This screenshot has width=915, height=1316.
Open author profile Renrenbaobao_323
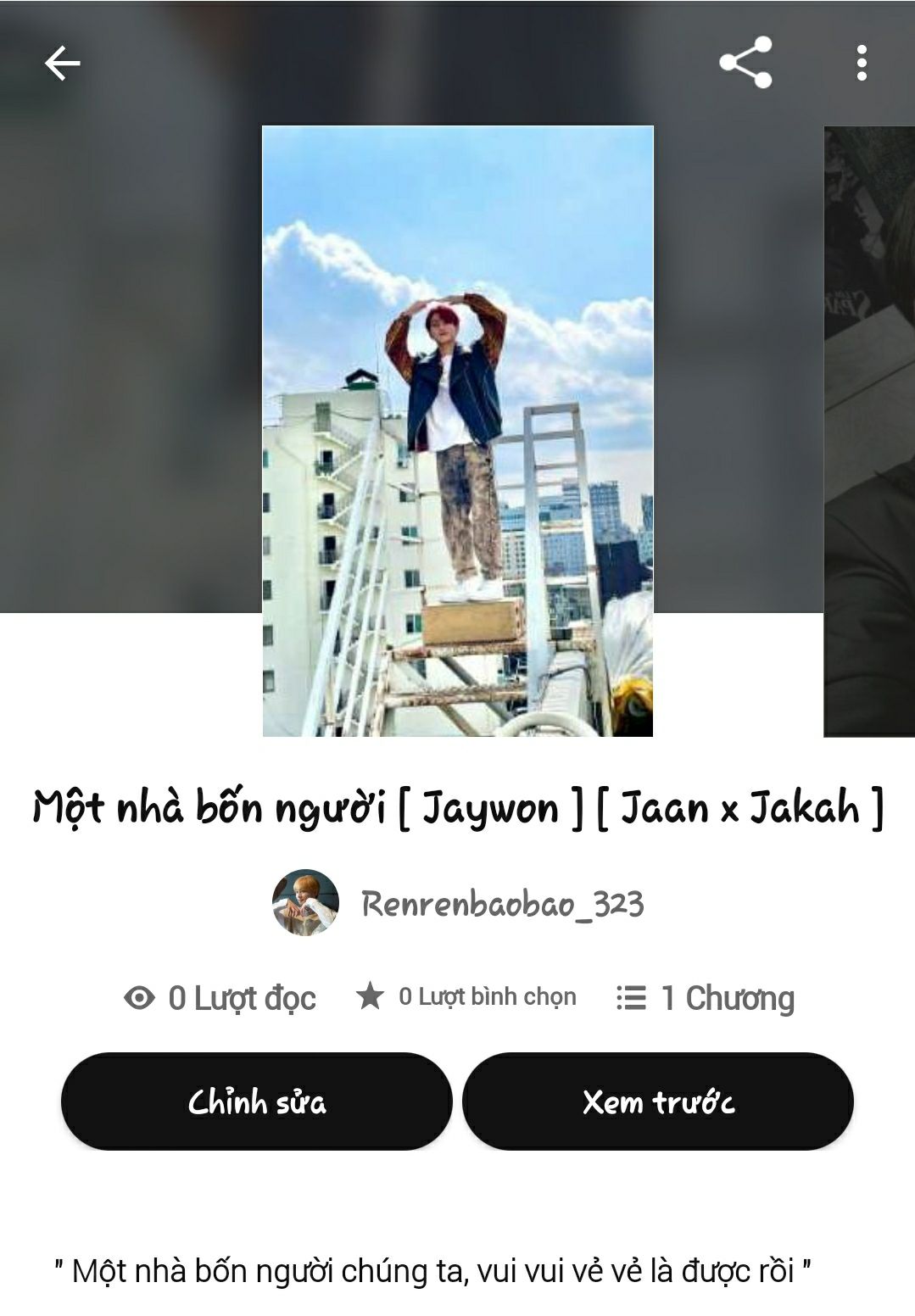tap(459, 903)
